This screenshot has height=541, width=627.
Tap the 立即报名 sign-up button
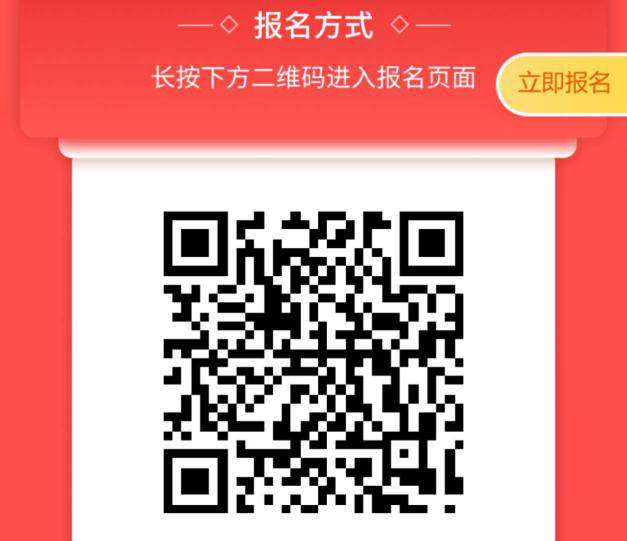(x=564, y=83)
